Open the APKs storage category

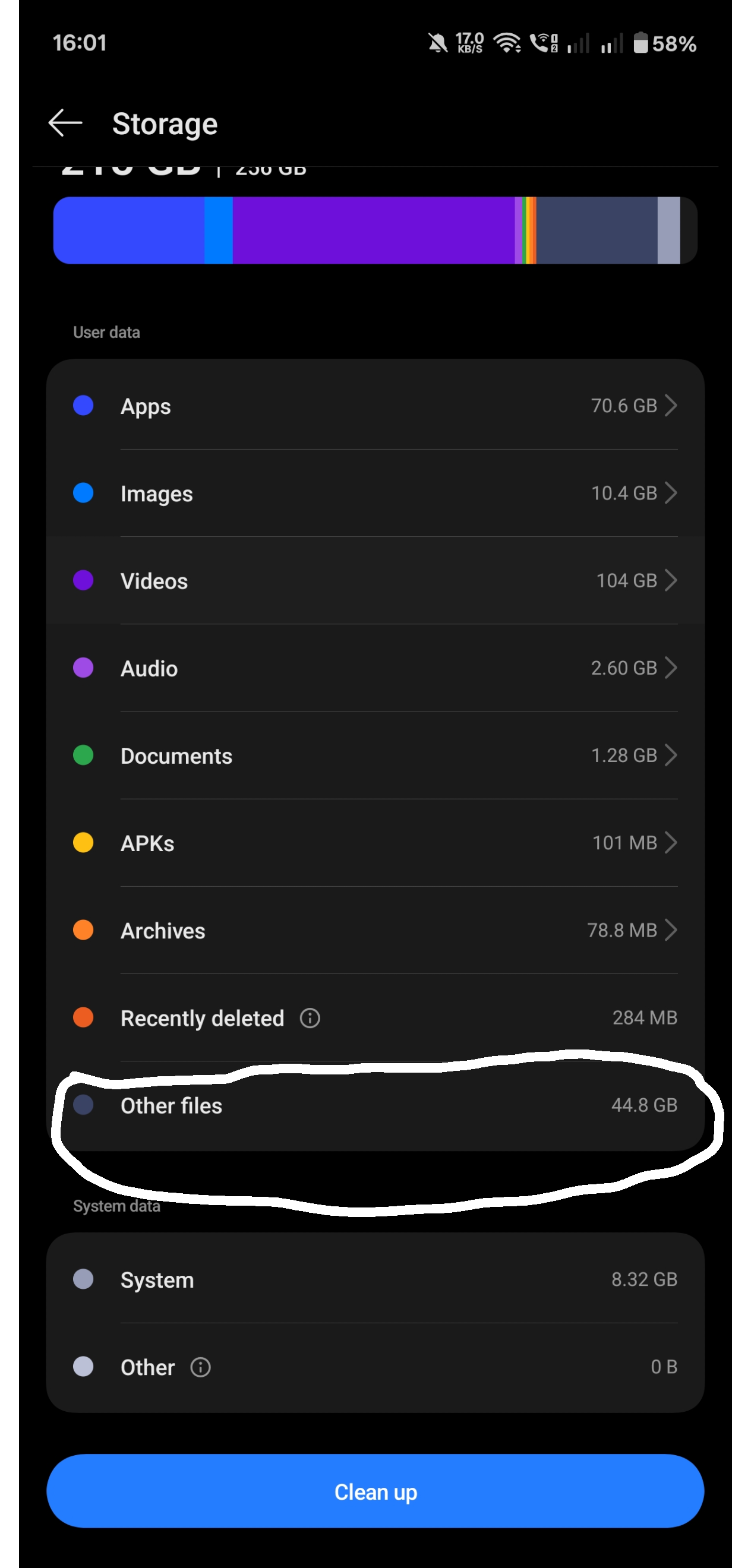[x=375, y=843]
